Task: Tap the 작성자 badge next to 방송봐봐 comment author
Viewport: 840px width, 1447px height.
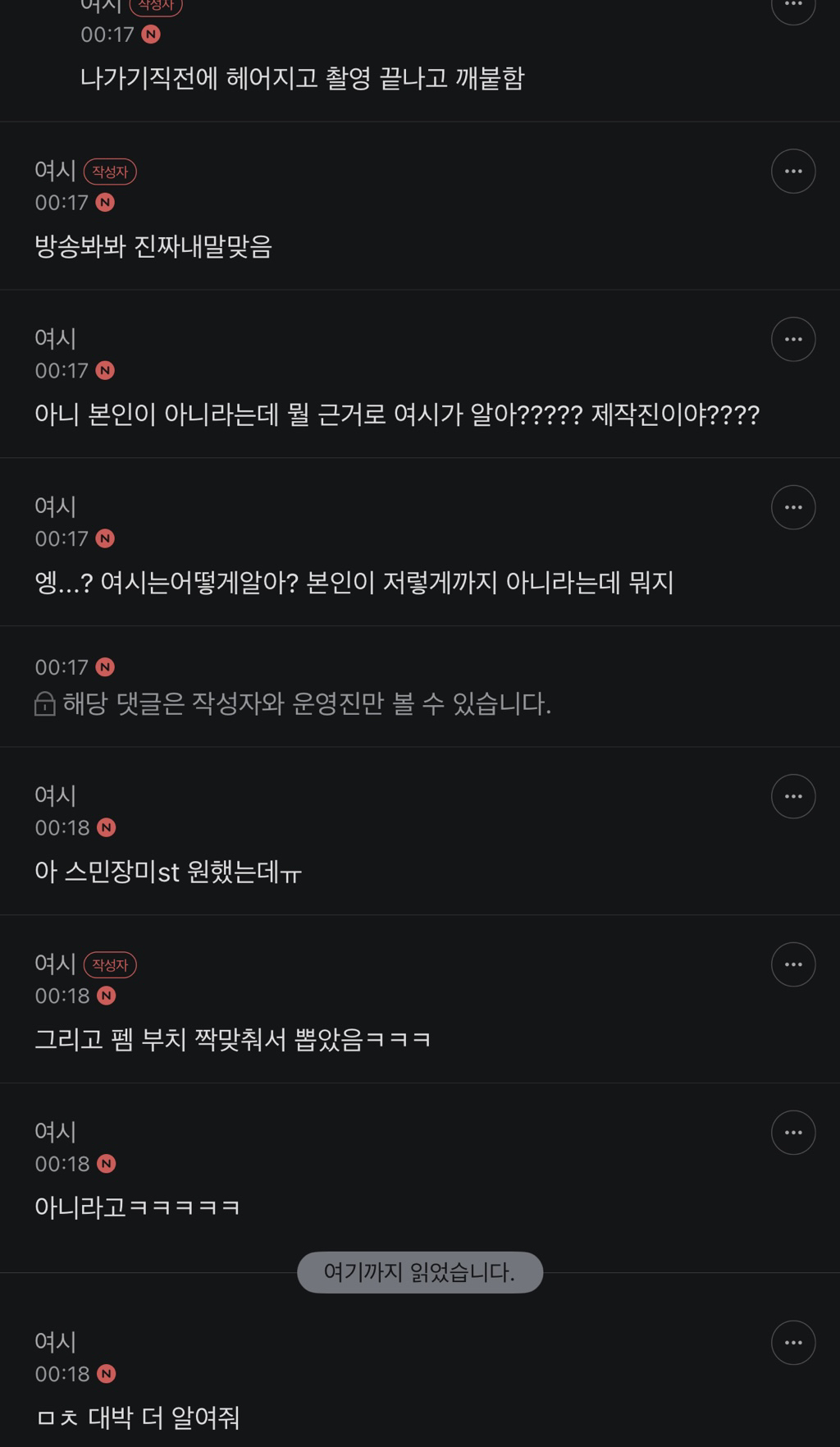Action: [110, 171]
